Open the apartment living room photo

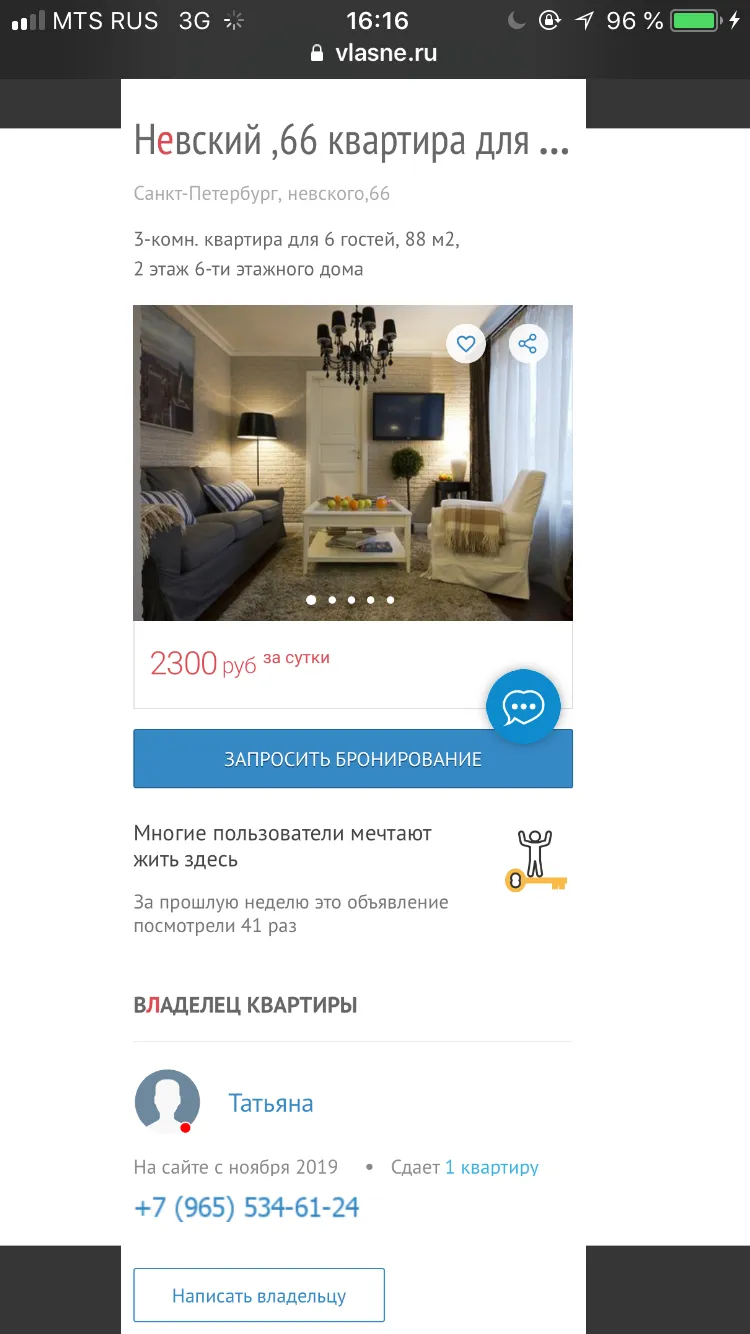(353, 463)
